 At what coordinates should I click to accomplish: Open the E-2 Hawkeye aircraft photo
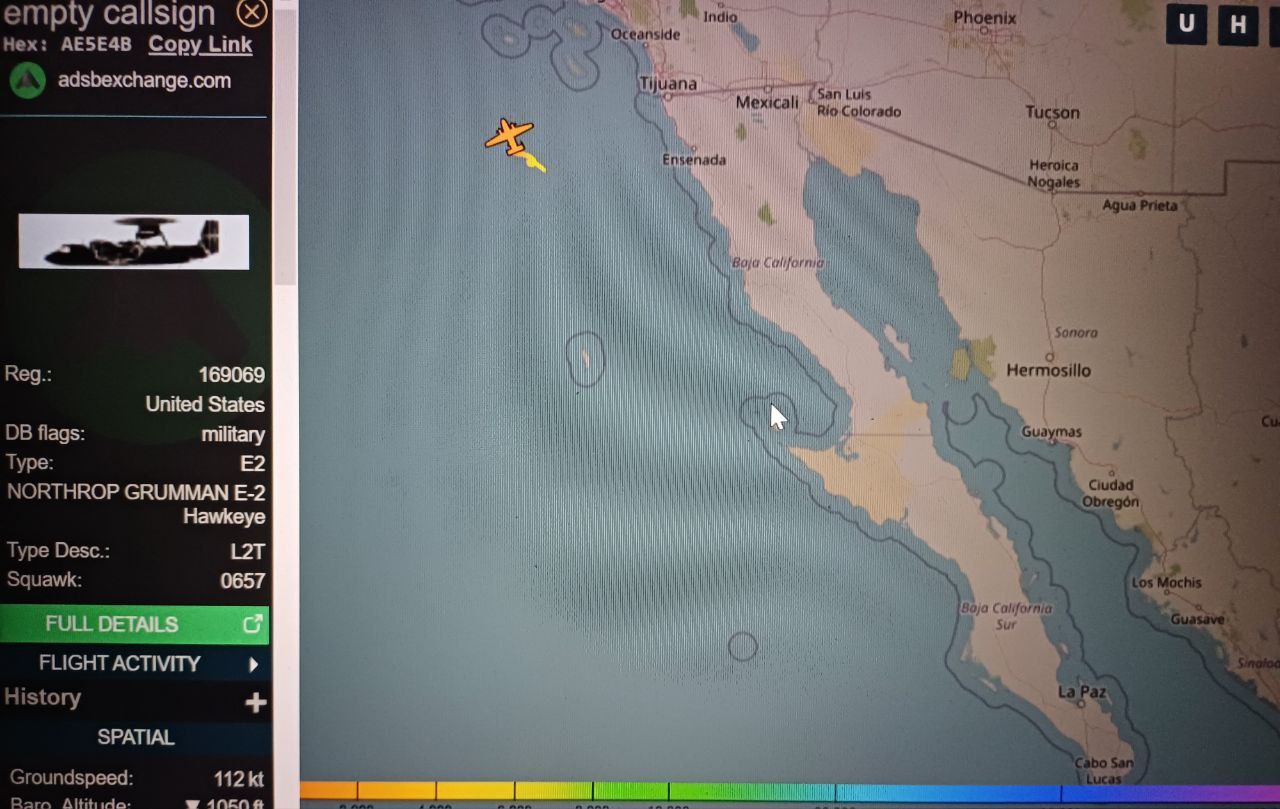[x=134, y=242]
